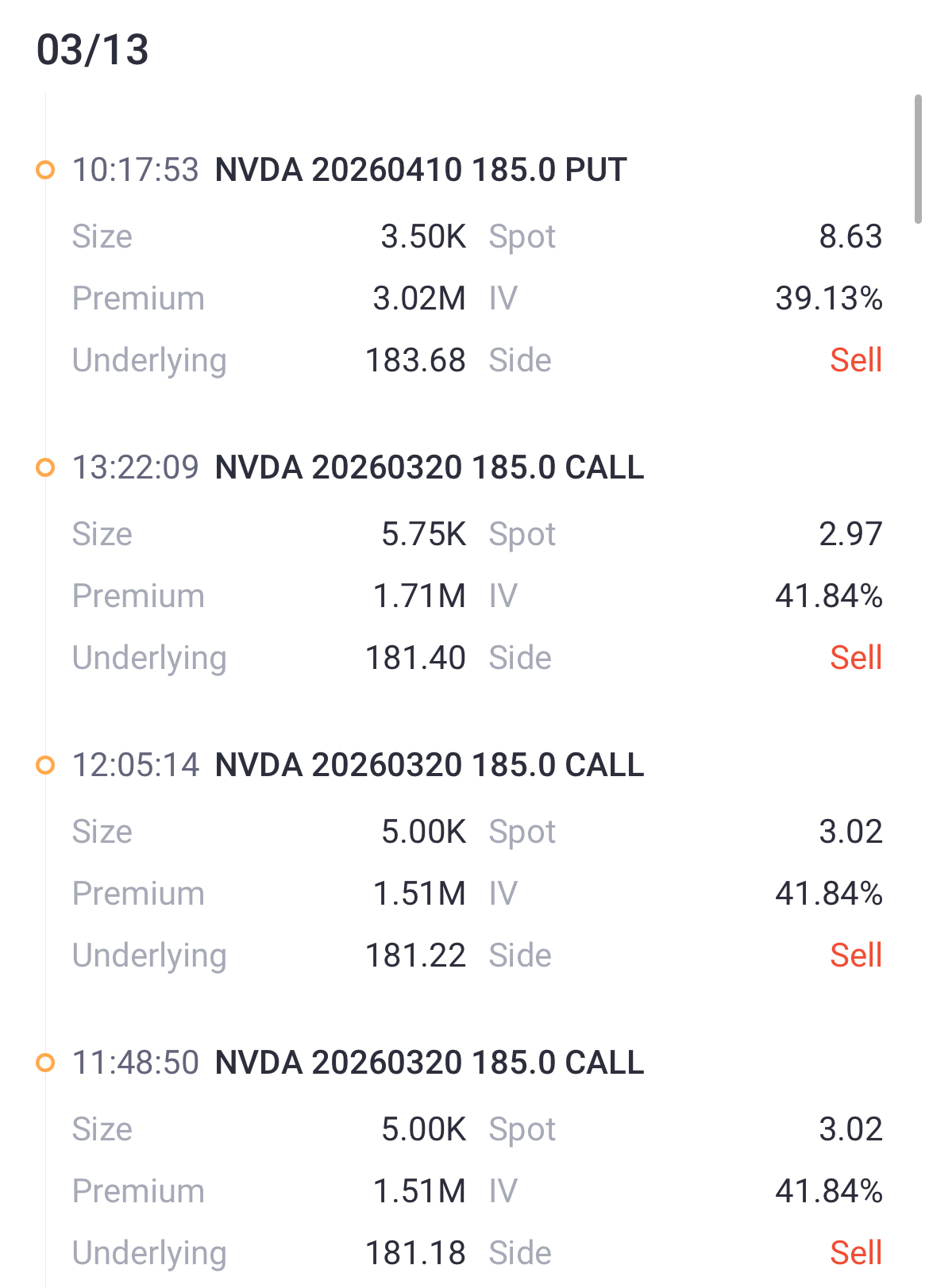The width and height of the screenshot is (929, 1288).
Task: Click the Underlying value 183.68
Action: coord(416,360)
